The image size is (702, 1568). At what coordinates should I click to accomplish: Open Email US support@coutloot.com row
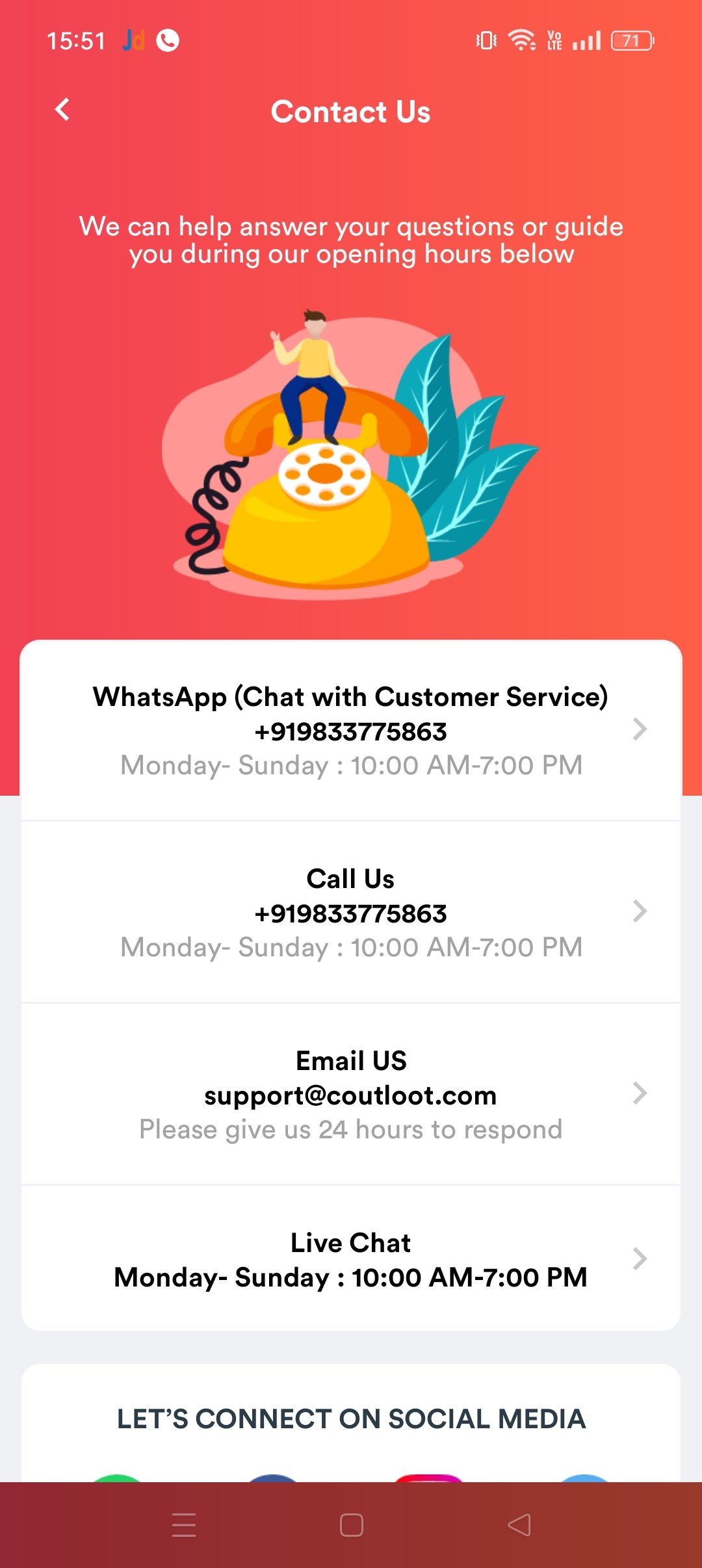tap(351, 1094)
